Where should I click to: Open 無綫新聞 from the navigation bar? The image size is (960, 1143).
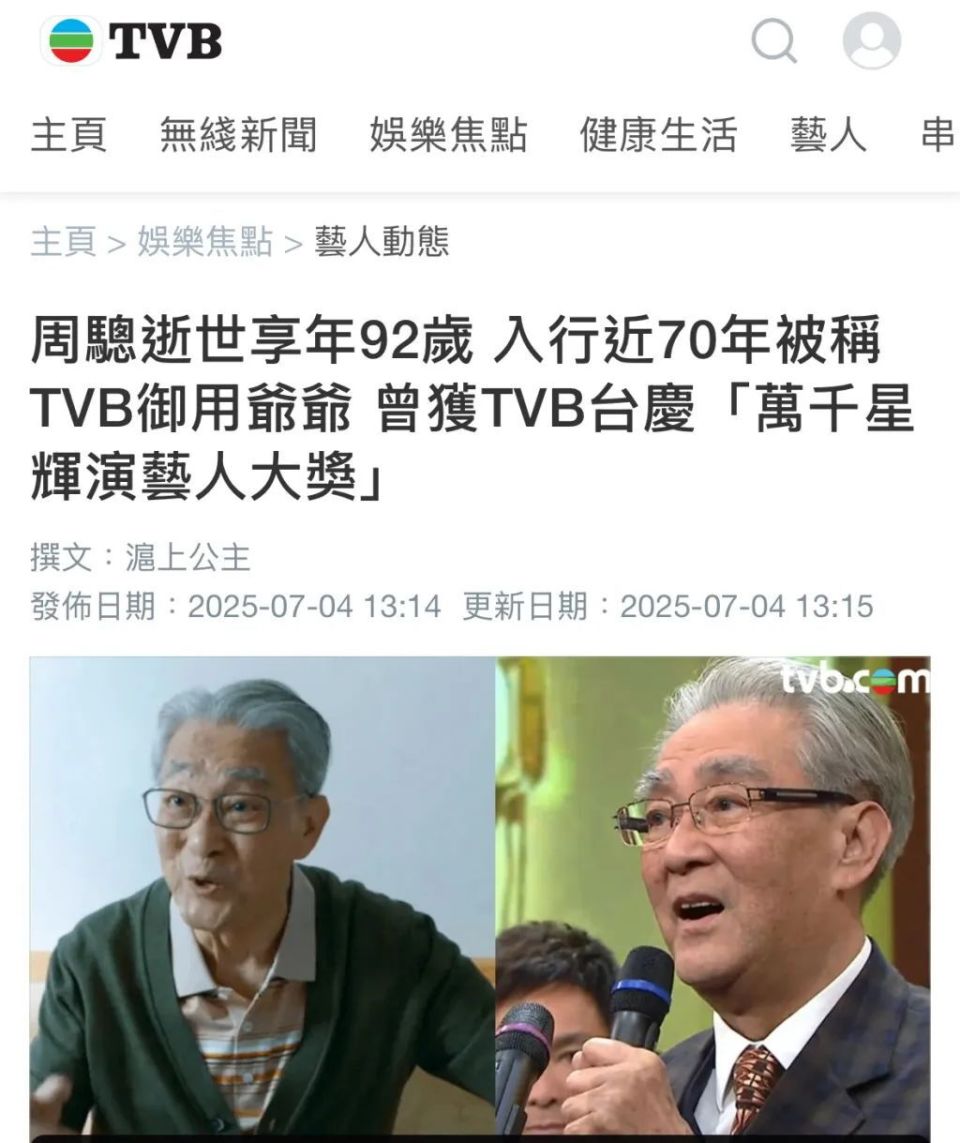[241, 139]
